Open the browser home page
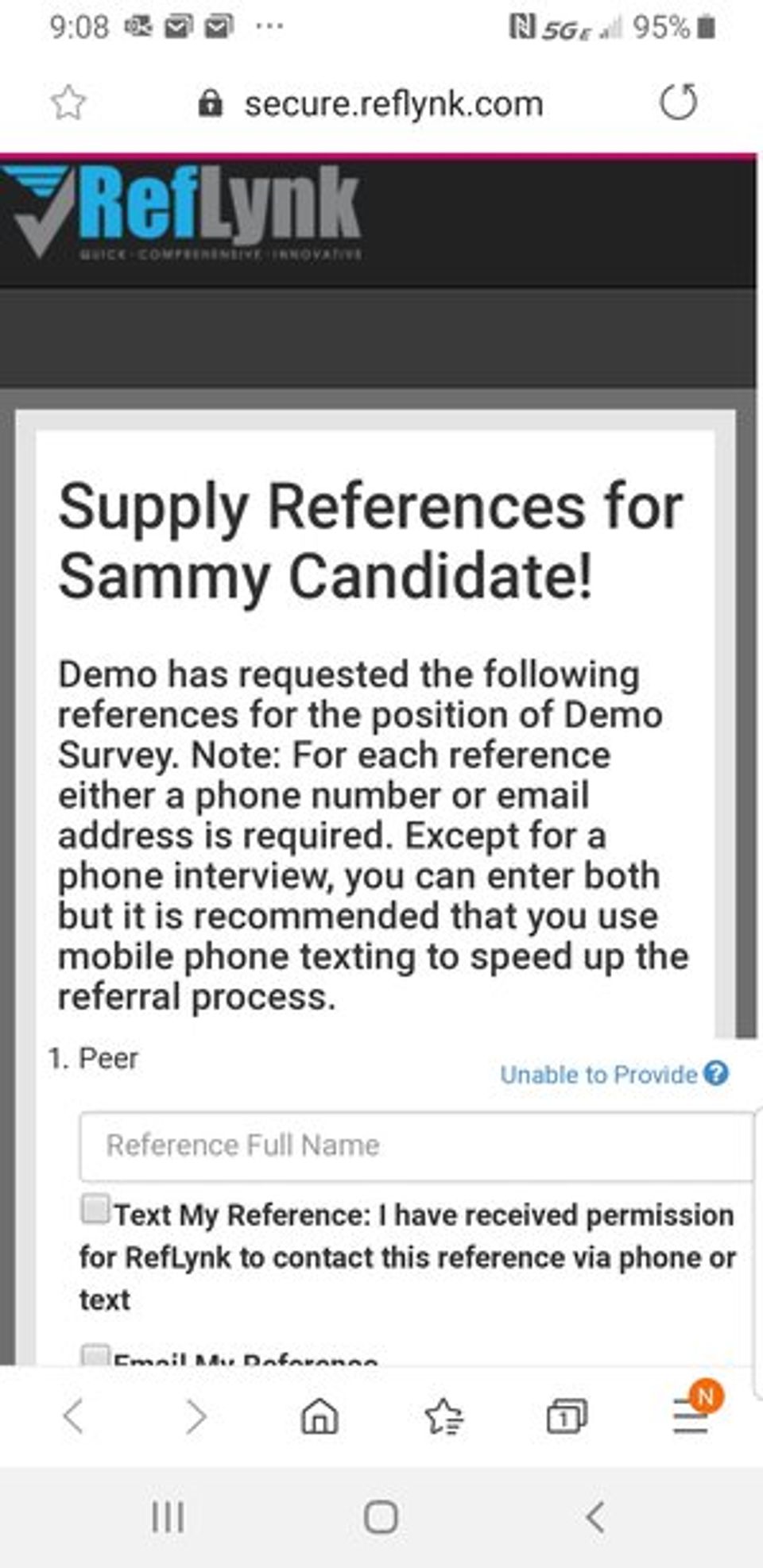This screenshot has height=1568, width=763. pyautogui.click(x=320, y=1417)
